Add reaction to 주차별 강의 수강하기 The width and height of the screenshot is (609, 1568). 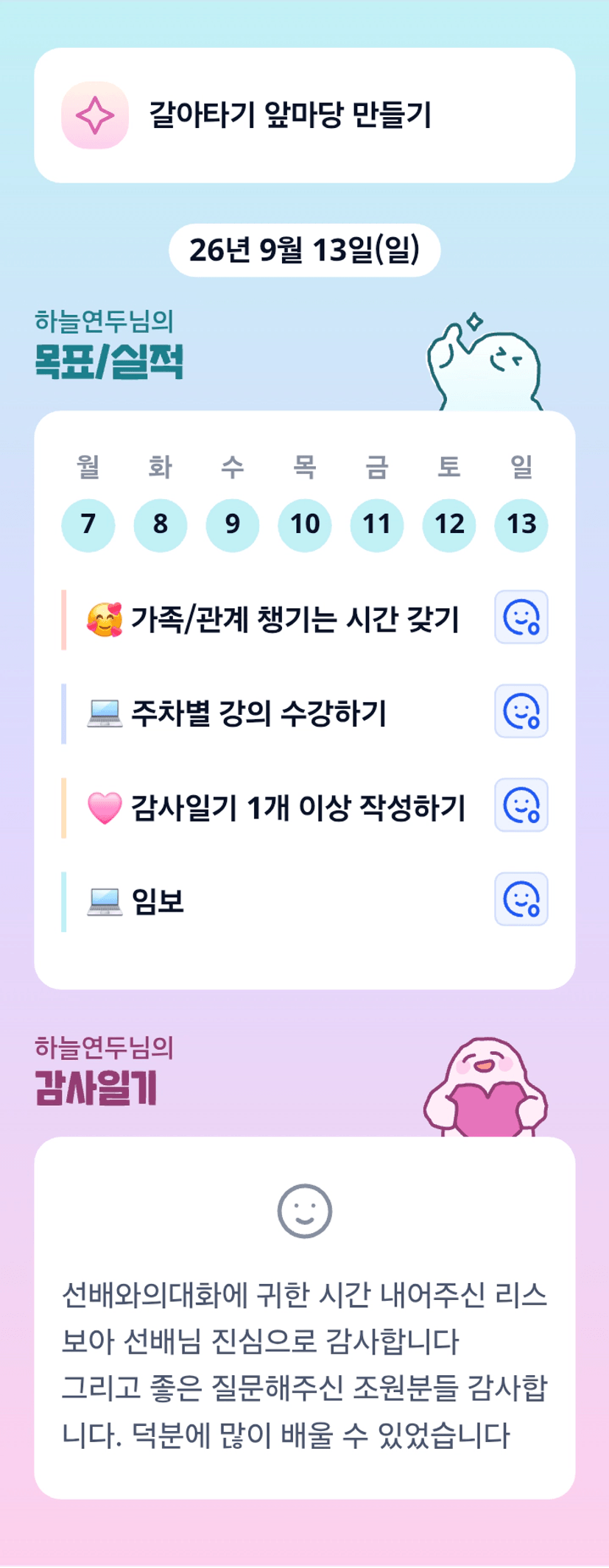click(x=521, y=711)
